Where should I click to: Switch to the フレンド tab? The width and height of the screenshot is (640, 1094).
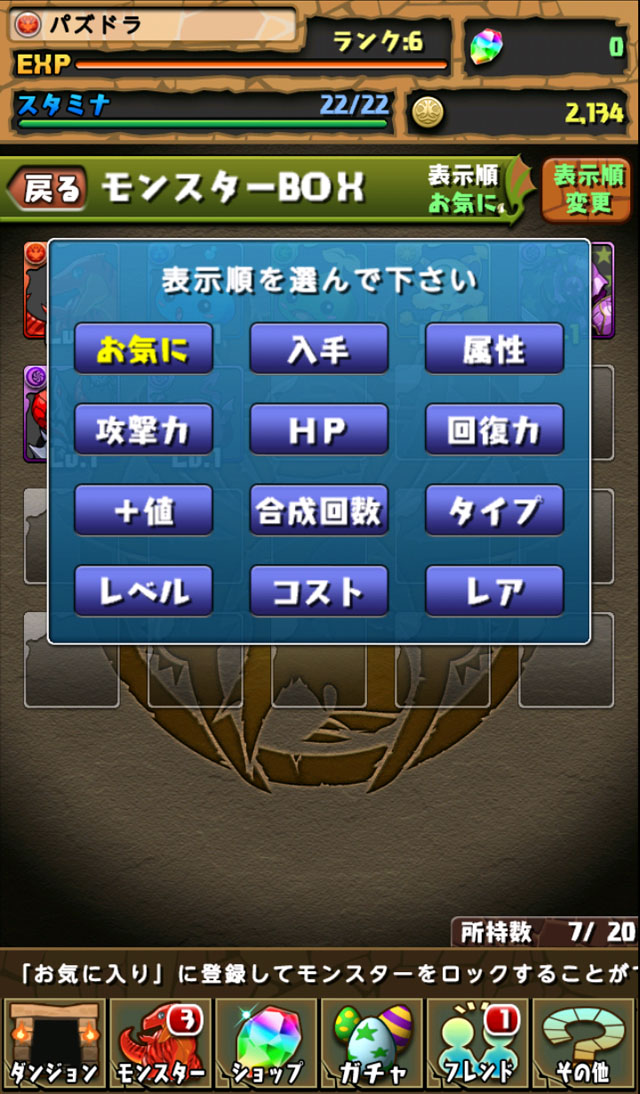click(478, 1044)
